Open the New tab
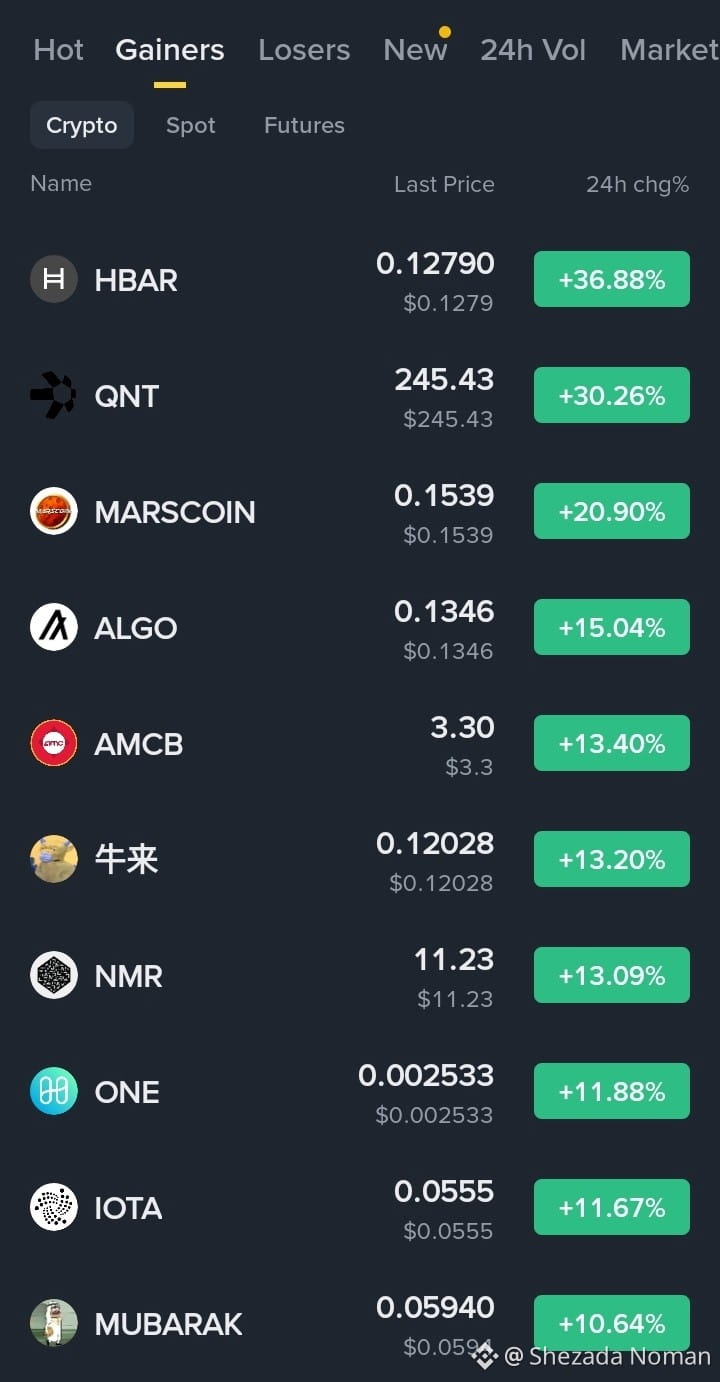 pyautogui.click(x=415, y=50)
